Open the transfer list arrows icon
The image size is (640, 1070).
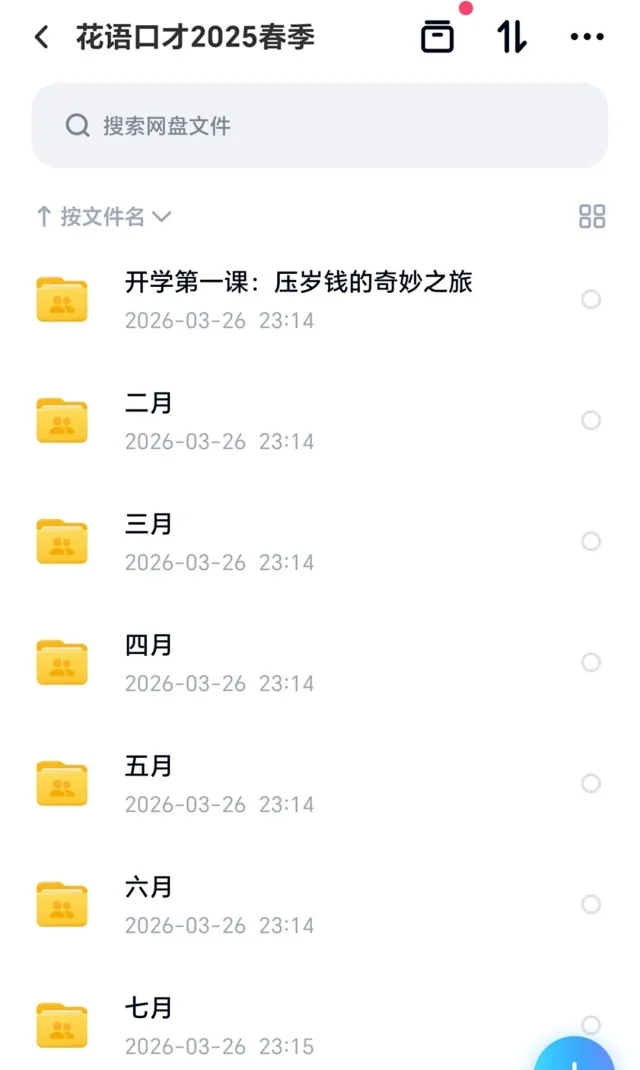pyautogui.click(x=512, y=37)
